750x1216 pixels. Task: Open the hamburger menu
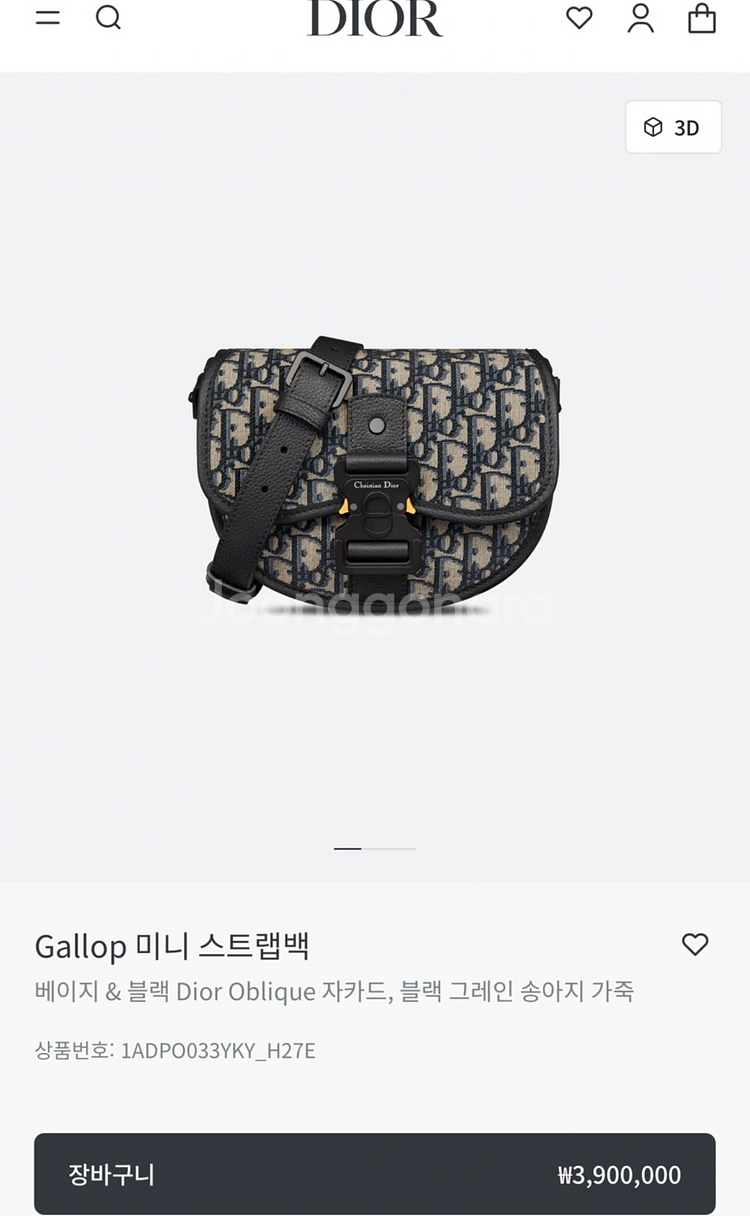point(48,17)
